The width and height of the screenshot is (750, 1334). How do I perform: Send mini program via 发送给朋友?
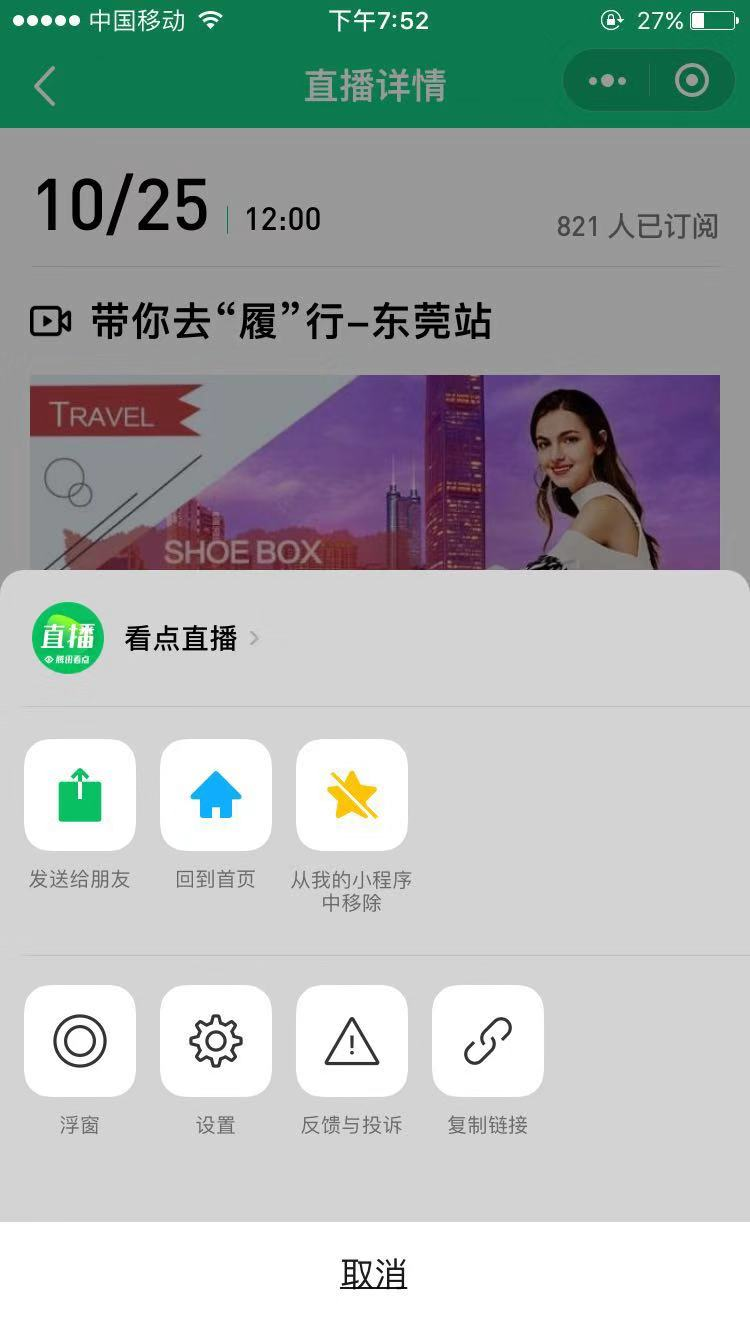click(80, 796)
